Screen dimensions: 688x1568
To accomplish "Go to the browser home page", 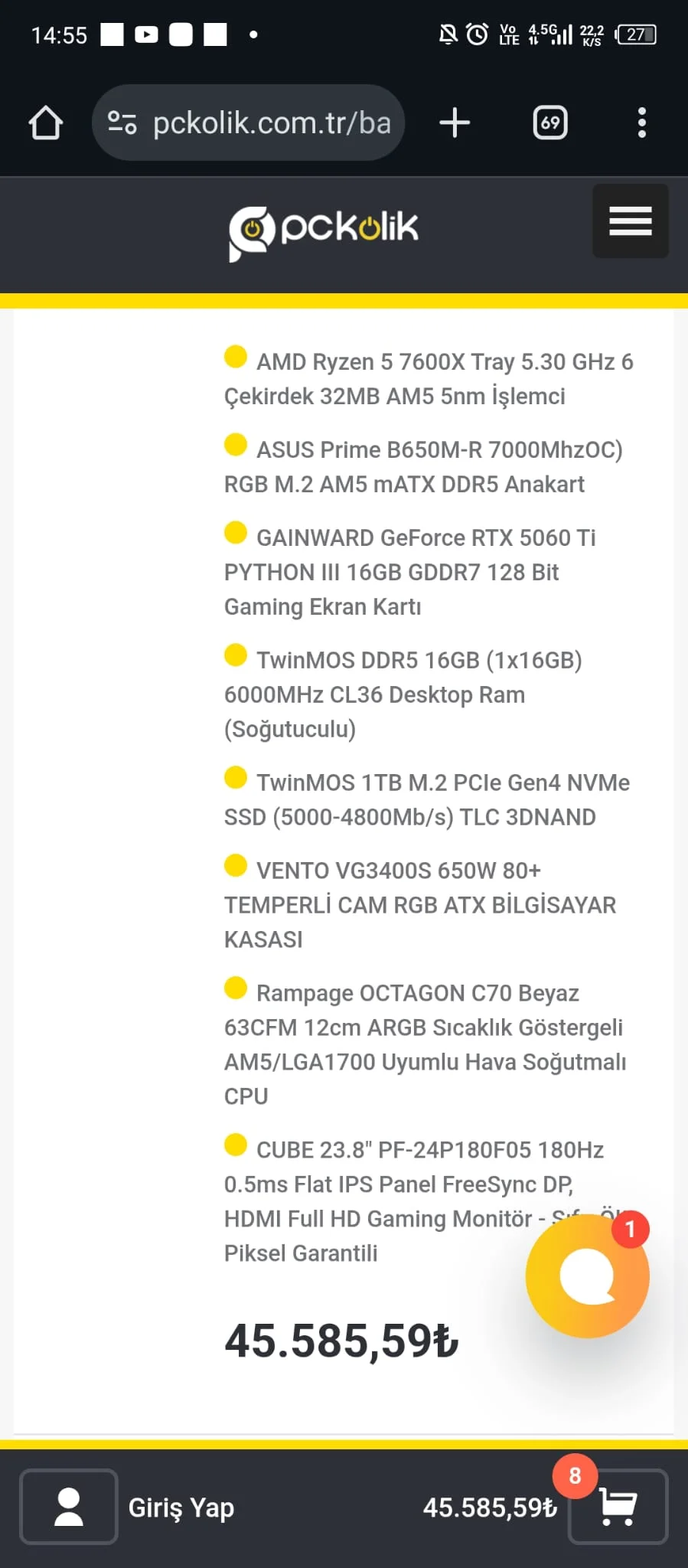I will coord(46,123).
